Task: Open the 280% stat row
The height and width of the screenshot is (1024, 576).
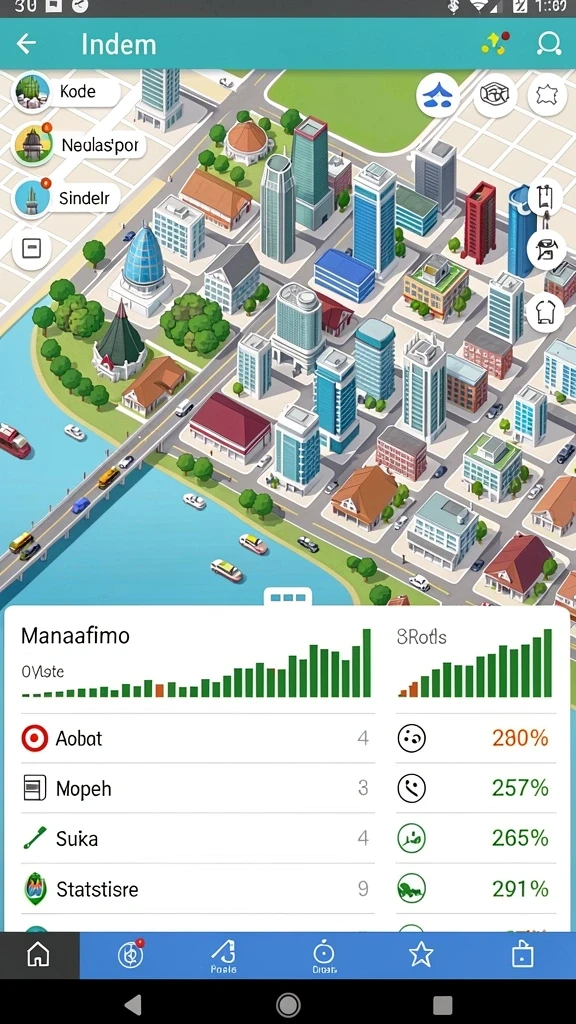Action: 476,739
